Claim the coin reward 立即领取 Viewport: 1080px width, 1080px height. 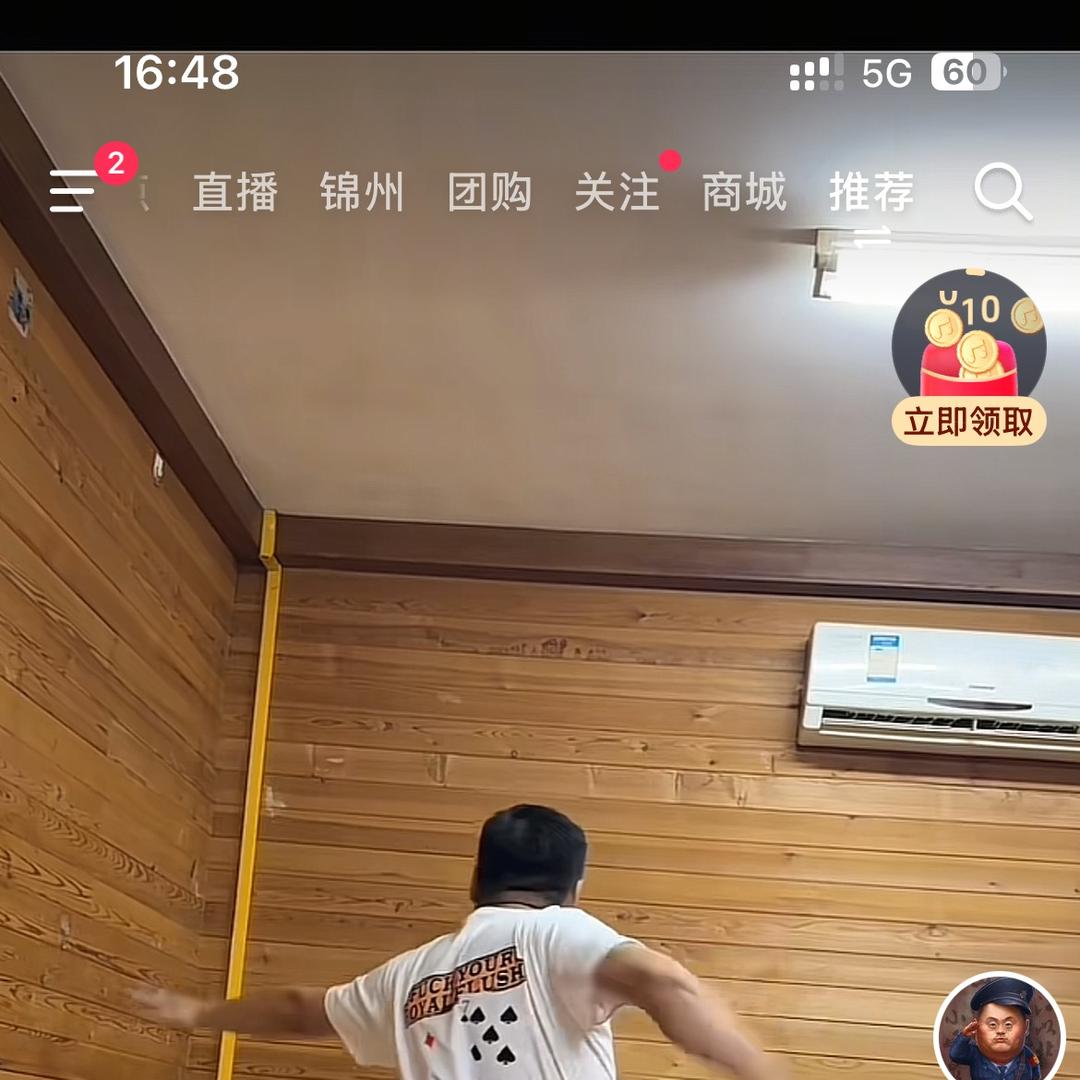click(x=968, y=421)
